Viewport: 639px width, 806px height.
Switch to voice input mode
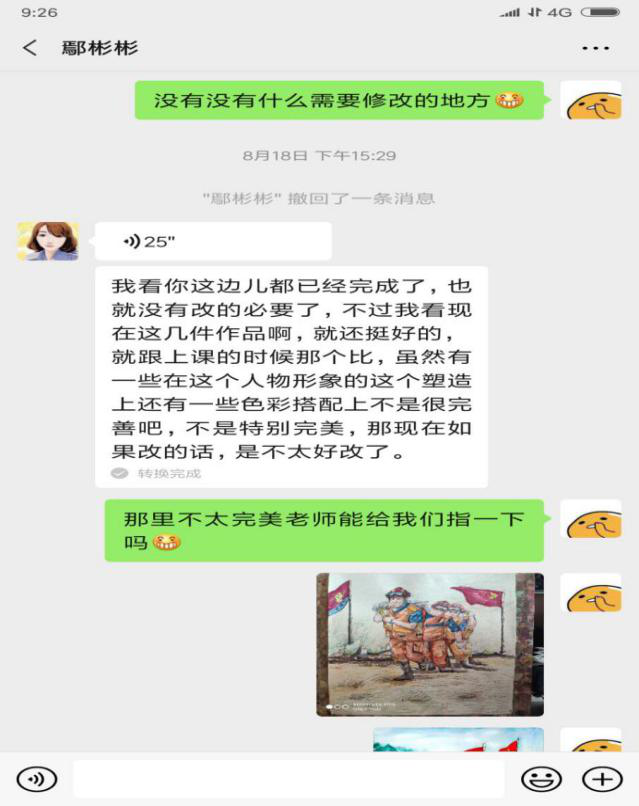pos(37,778)
